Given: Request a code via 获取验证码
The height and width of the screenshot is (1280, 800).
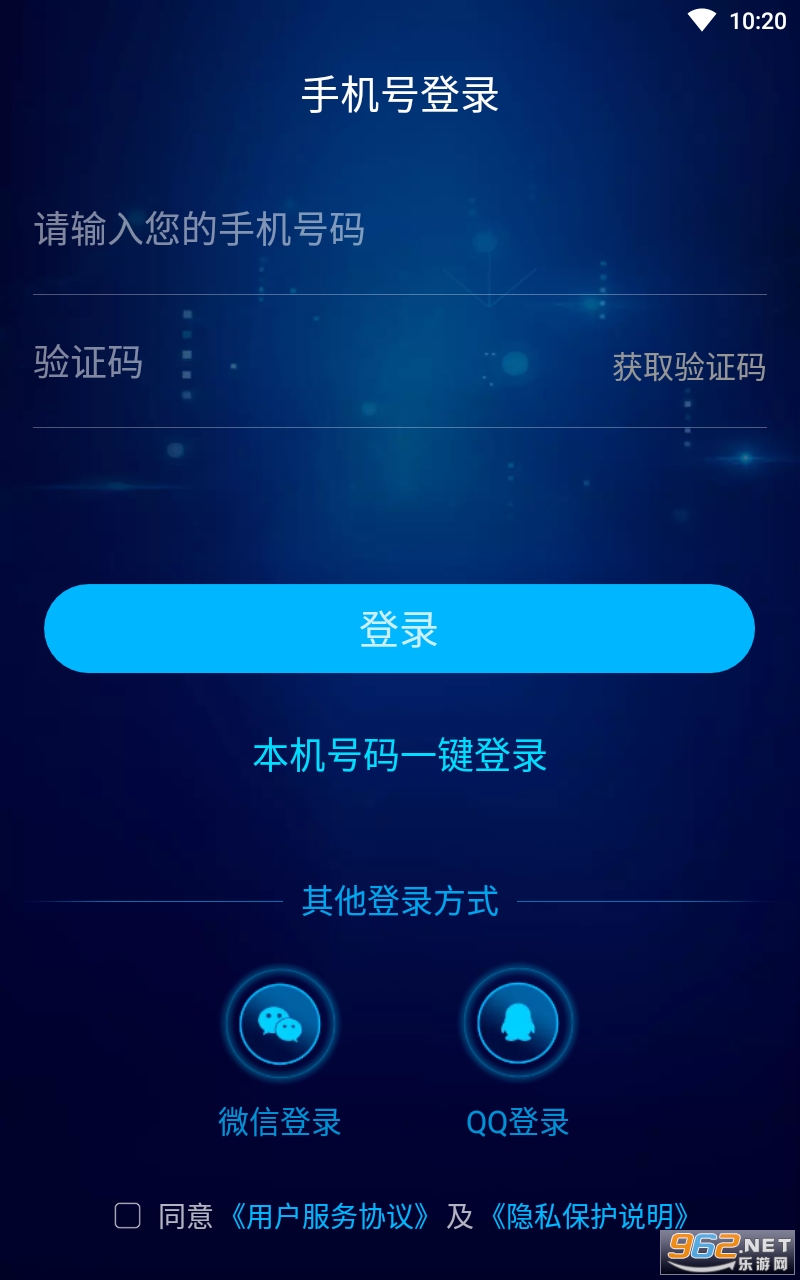Looking at the screenshot, I should tap(689, 367).
